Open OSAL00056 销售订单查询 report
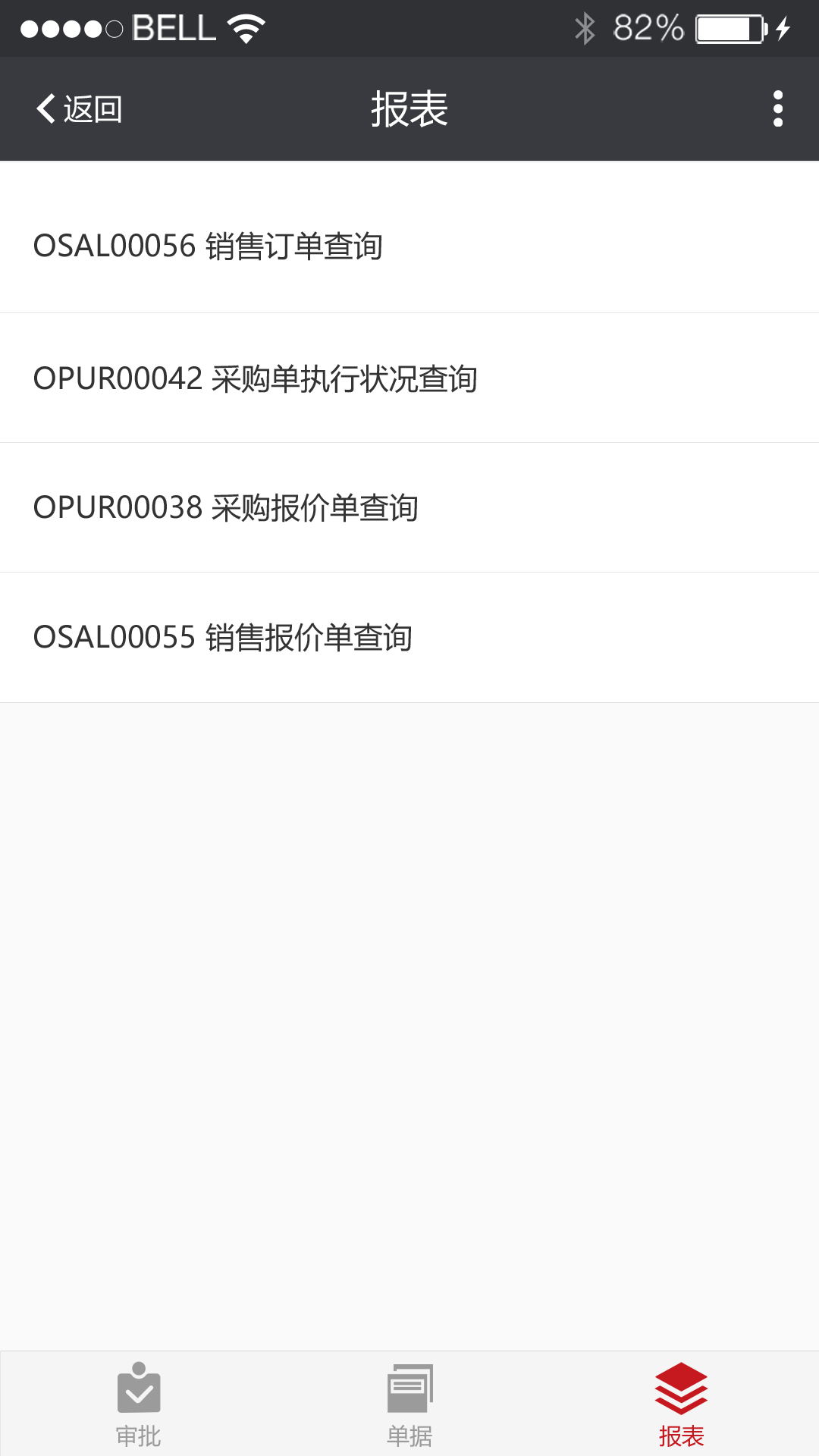 [x=409, y=246]
